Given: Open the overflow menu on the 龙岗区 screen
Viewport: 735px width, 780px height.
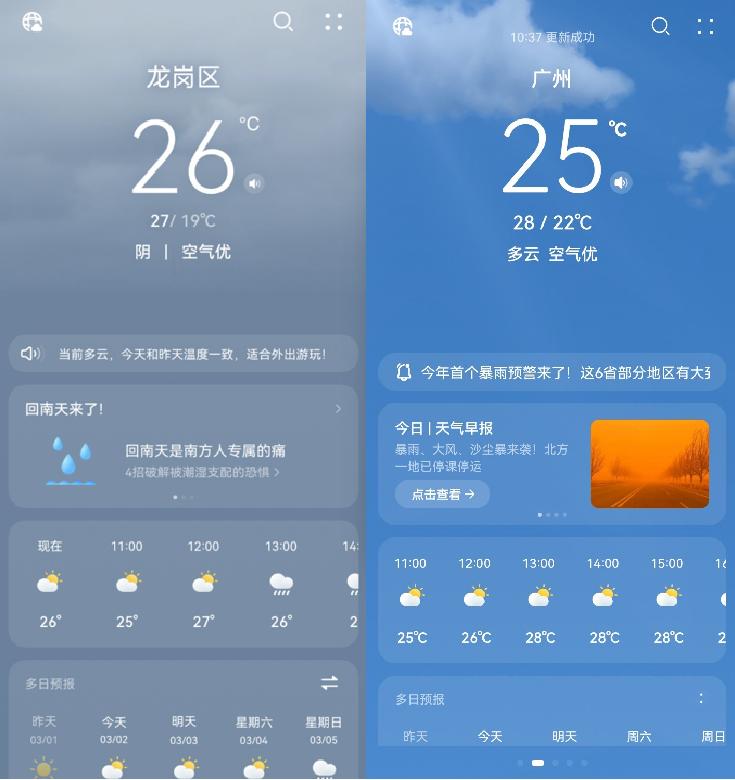Looking at the screenshot, I should pos(334,22).
